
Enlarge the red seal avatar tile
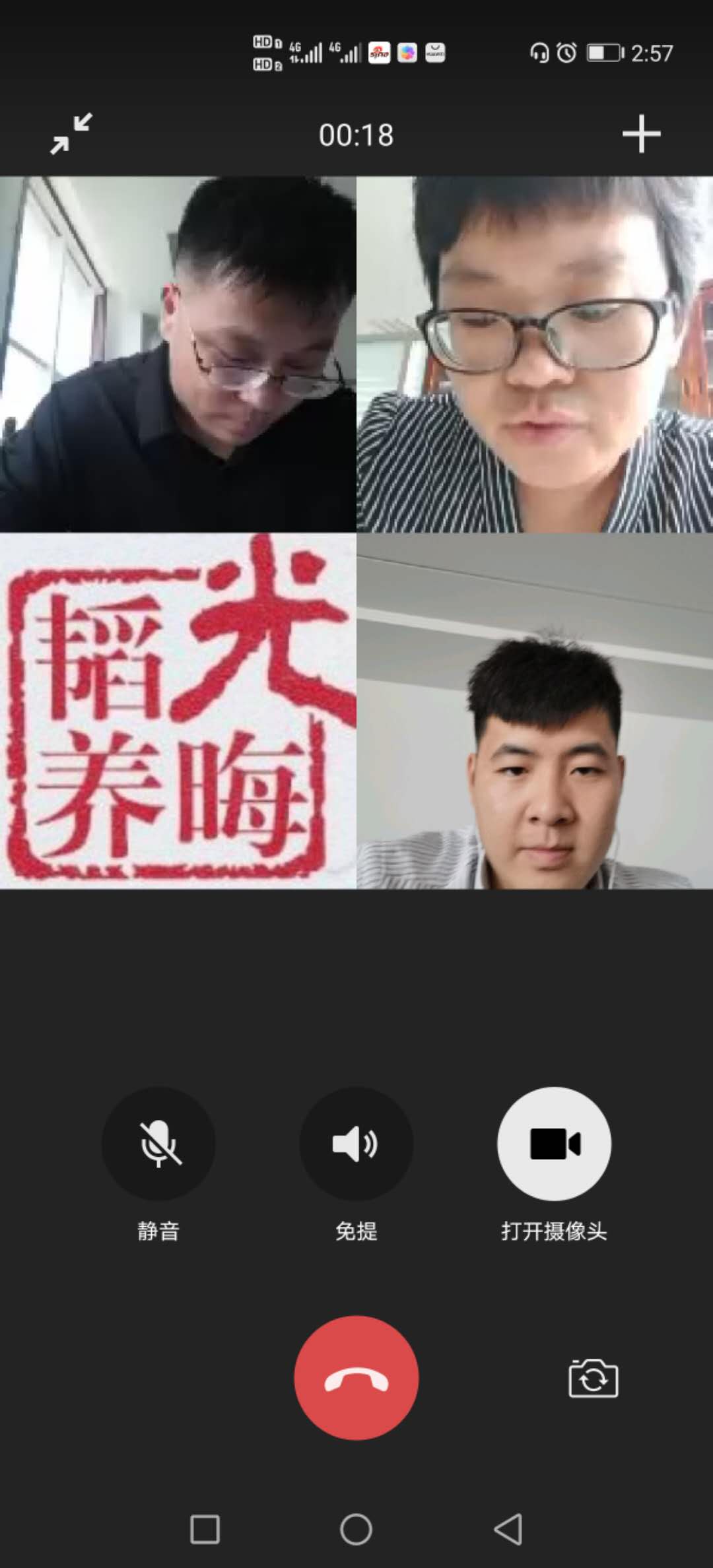[x=178, y=711]
